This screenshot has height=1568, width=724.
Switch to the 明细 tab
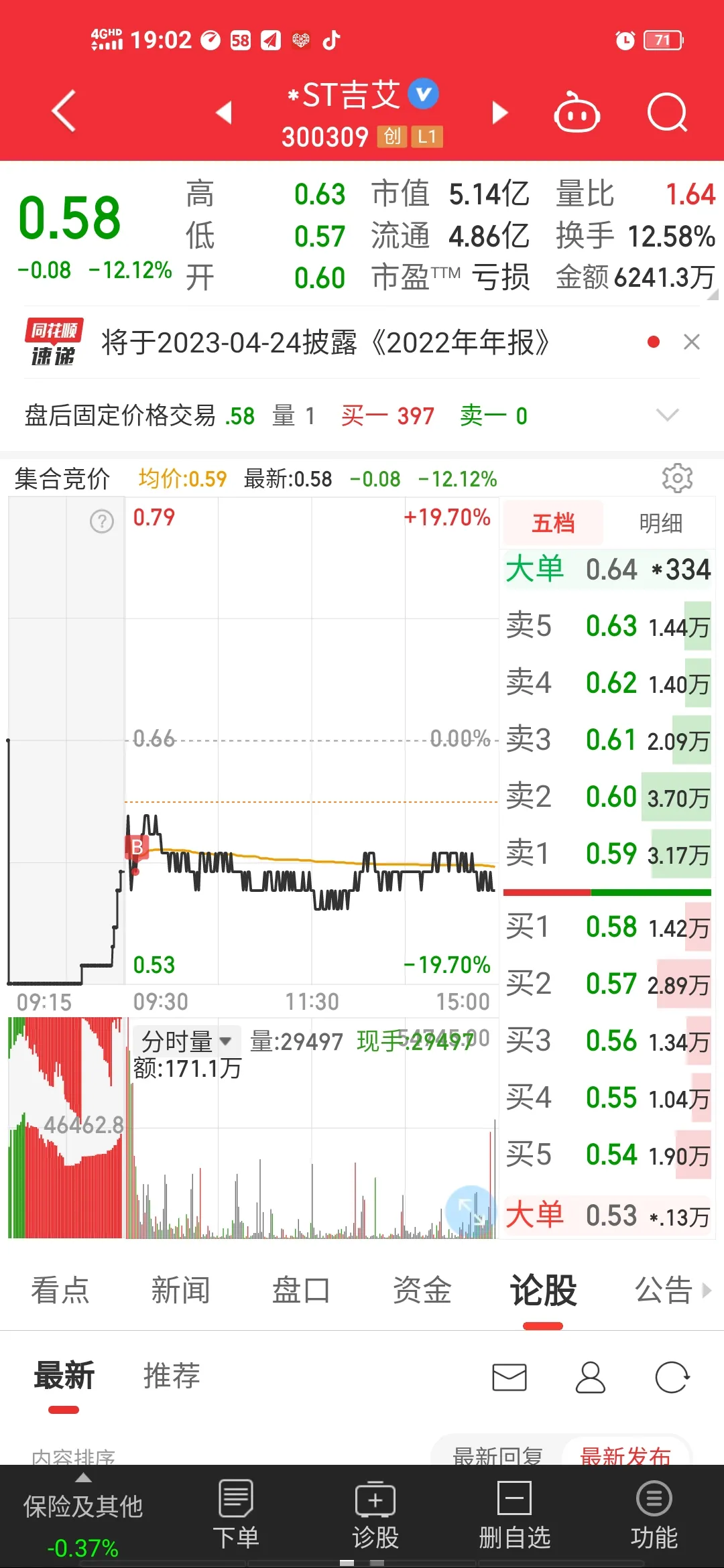tap(660, 523)
